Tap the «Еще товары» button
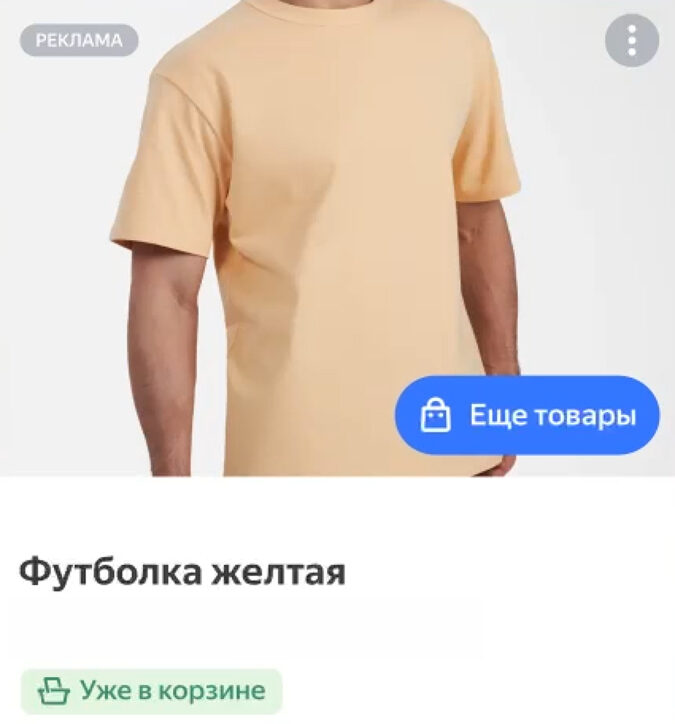Viewport: 675px width, 724px height. [527, 415]
